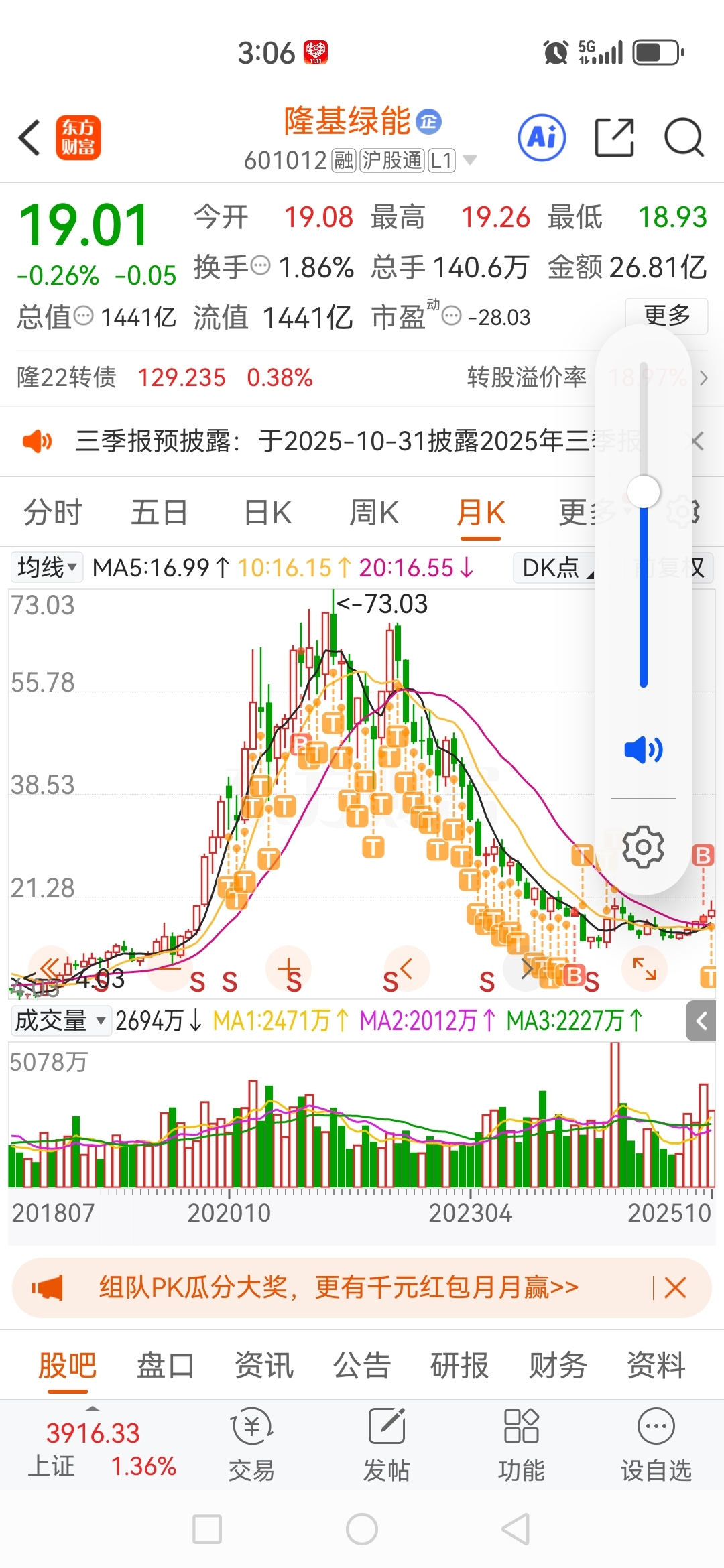
Task: Open the 隆22转债 convertible bond row
Action: (164, 377)
